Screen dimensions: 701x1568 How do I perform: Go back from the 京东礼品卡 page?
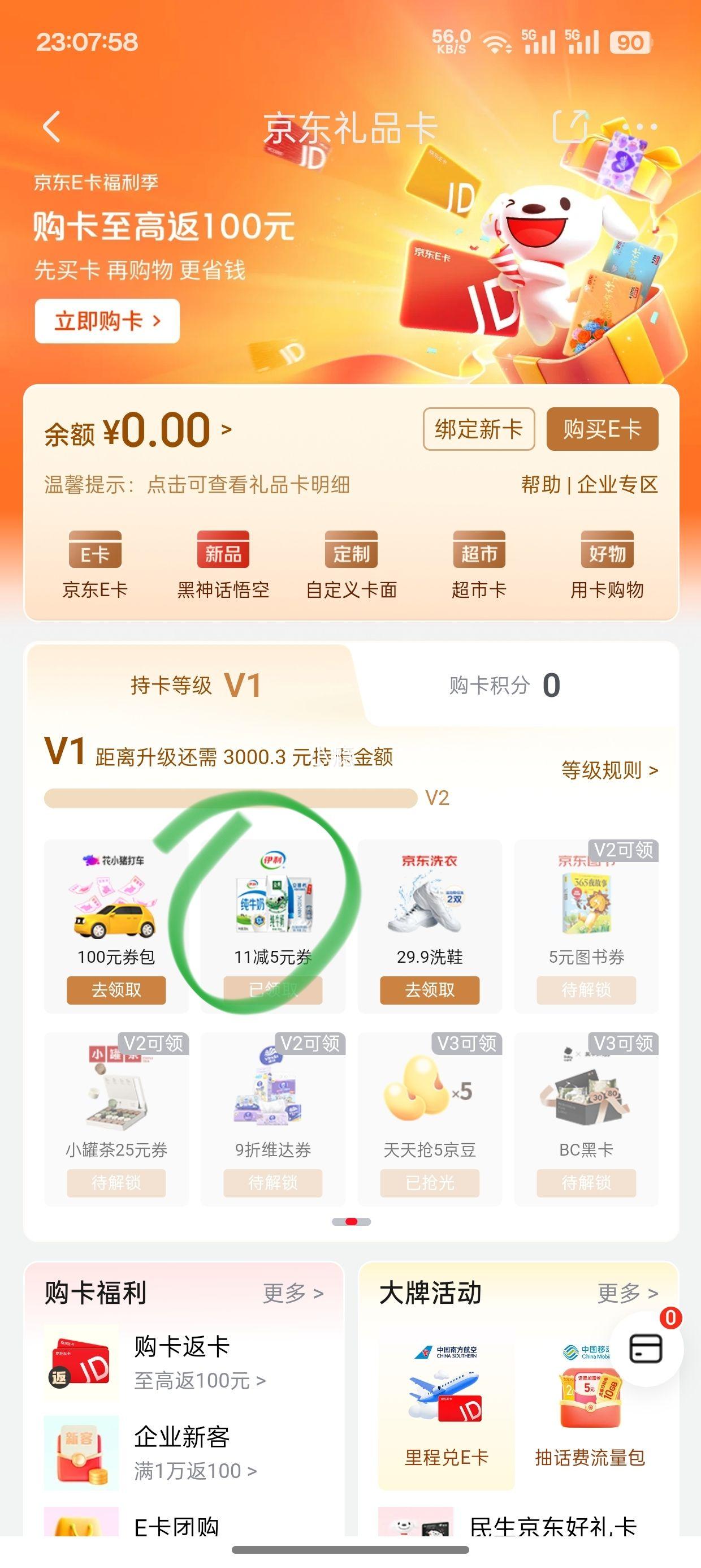(x=53, y=127)
